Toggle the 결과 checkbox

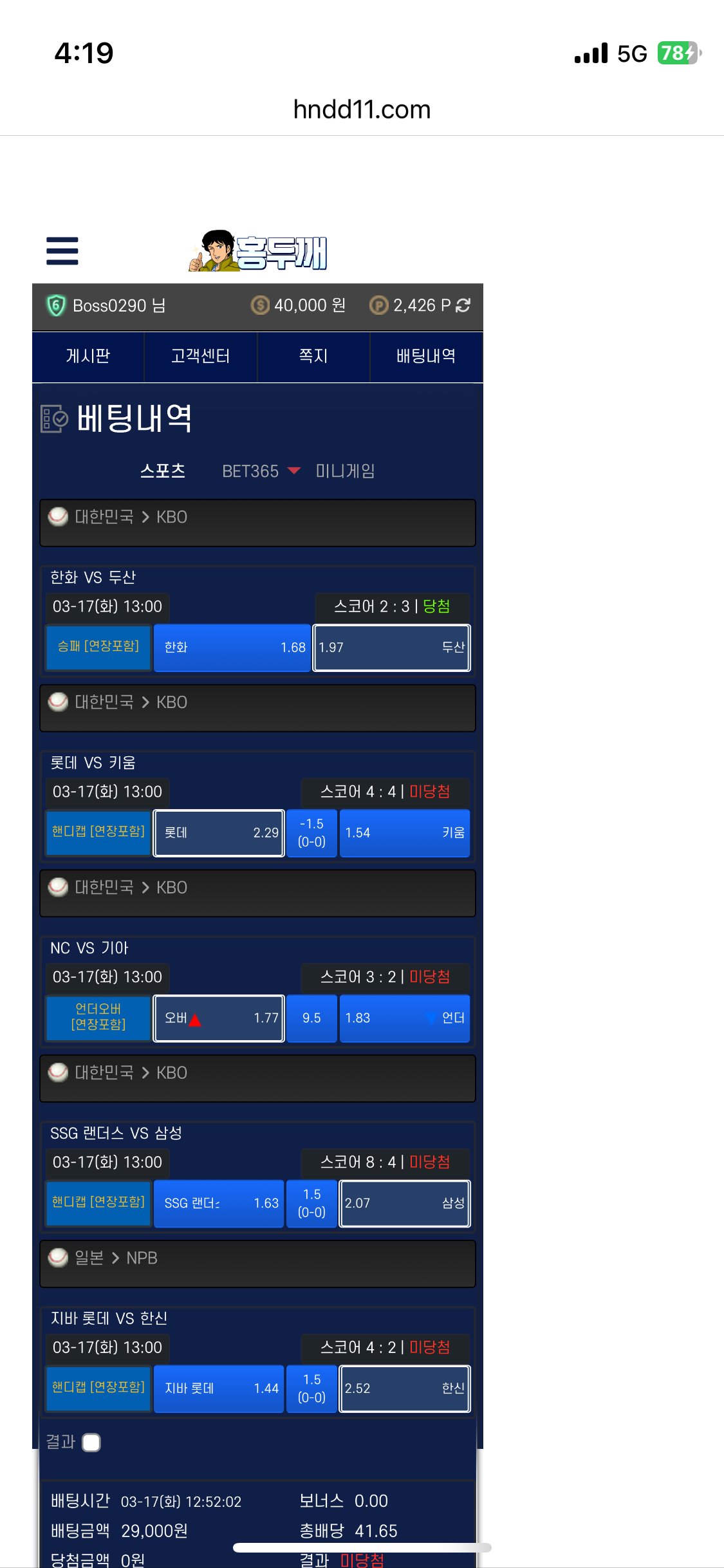(x=91, y=1442)
